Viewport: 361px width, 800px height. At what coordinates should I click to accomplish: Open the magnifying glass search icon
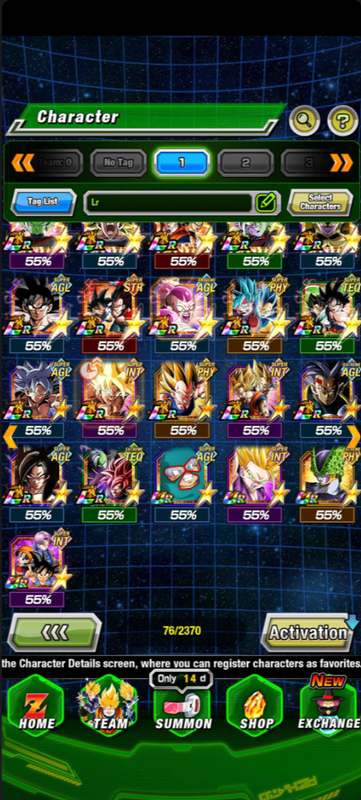point(304,121)
